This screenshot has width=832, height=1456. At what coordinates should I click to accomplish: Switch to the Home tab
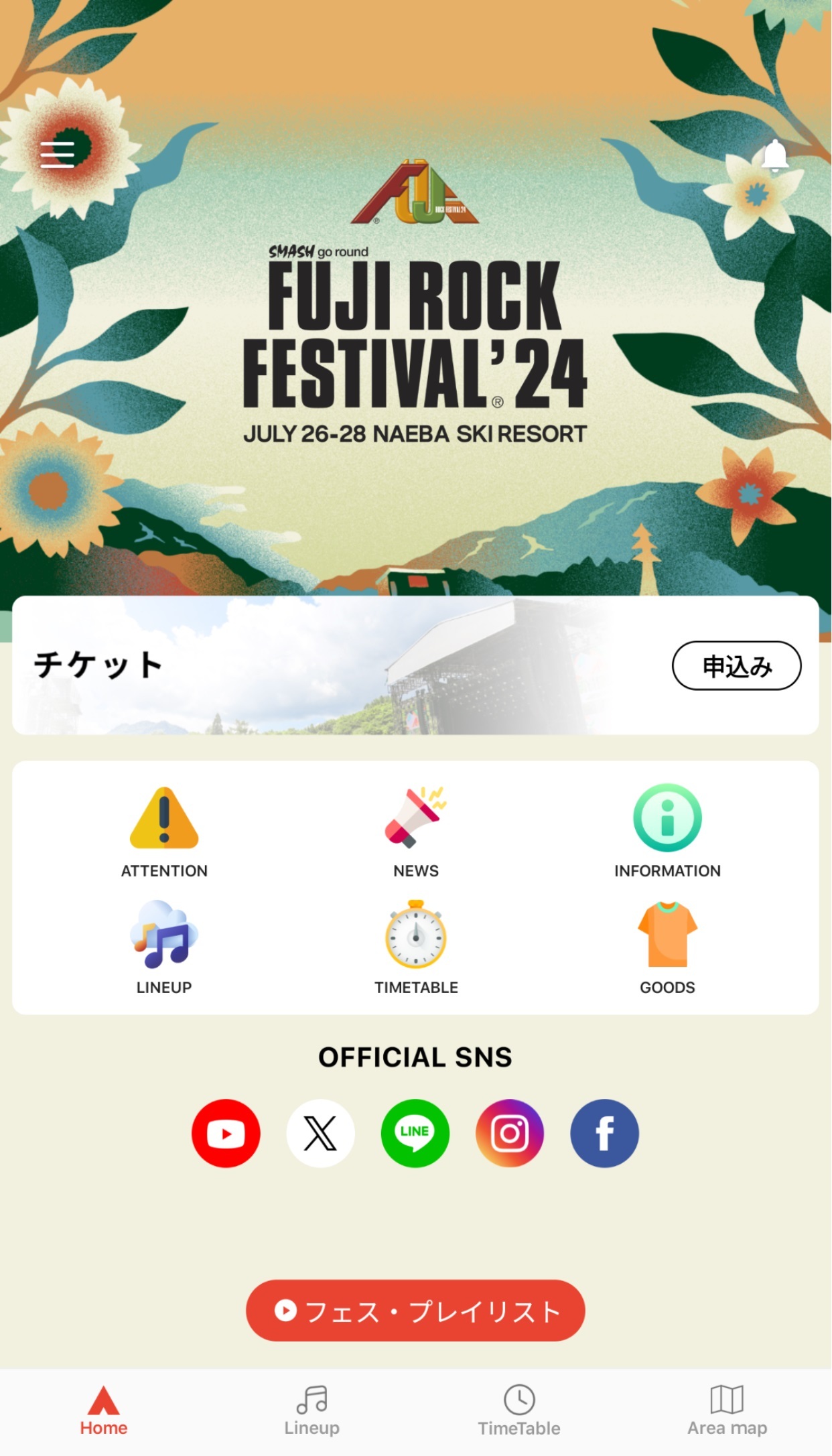(104, 1411)
